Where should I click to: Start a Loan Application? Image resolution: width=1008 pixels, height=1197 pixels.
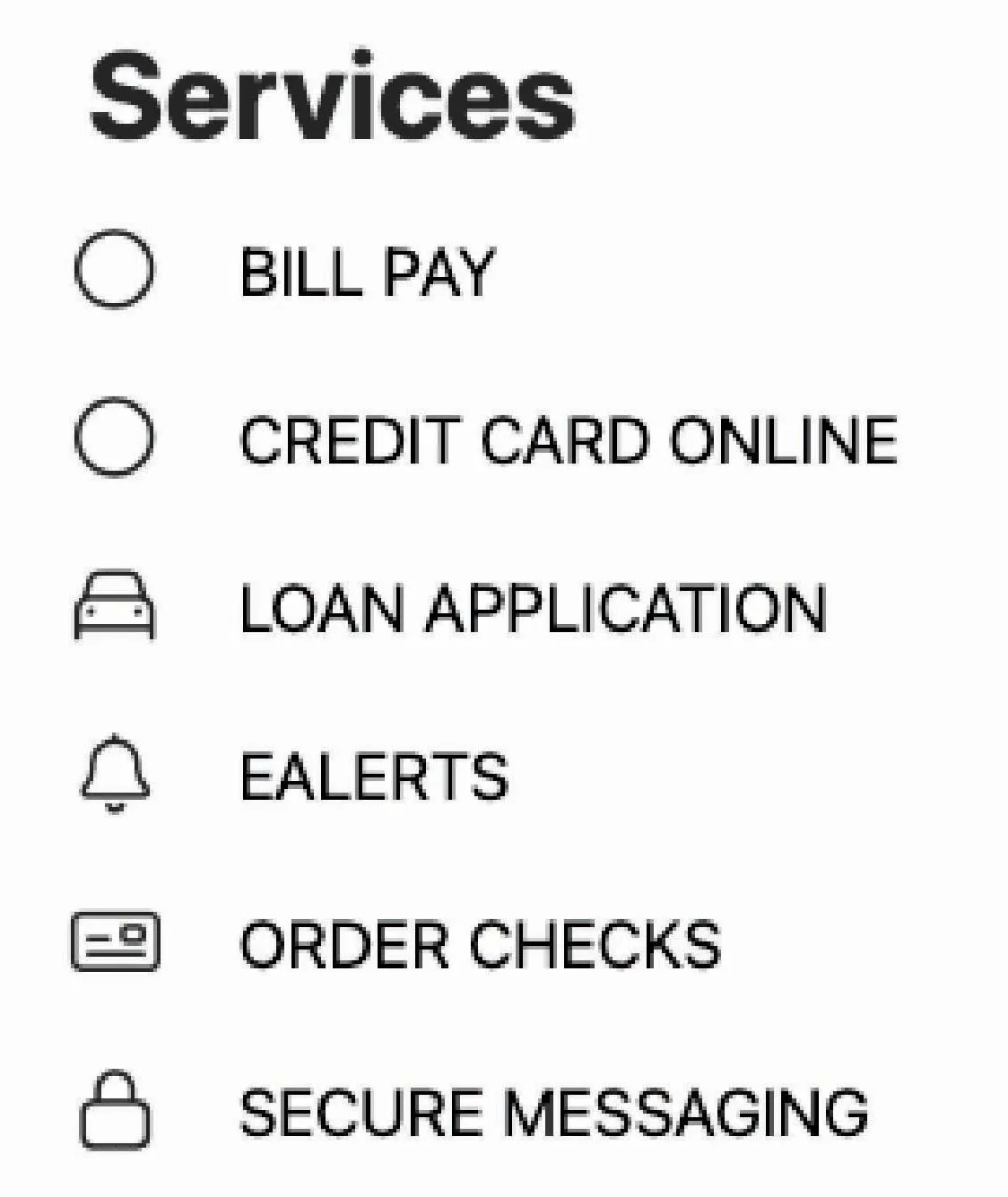[532, 609]
